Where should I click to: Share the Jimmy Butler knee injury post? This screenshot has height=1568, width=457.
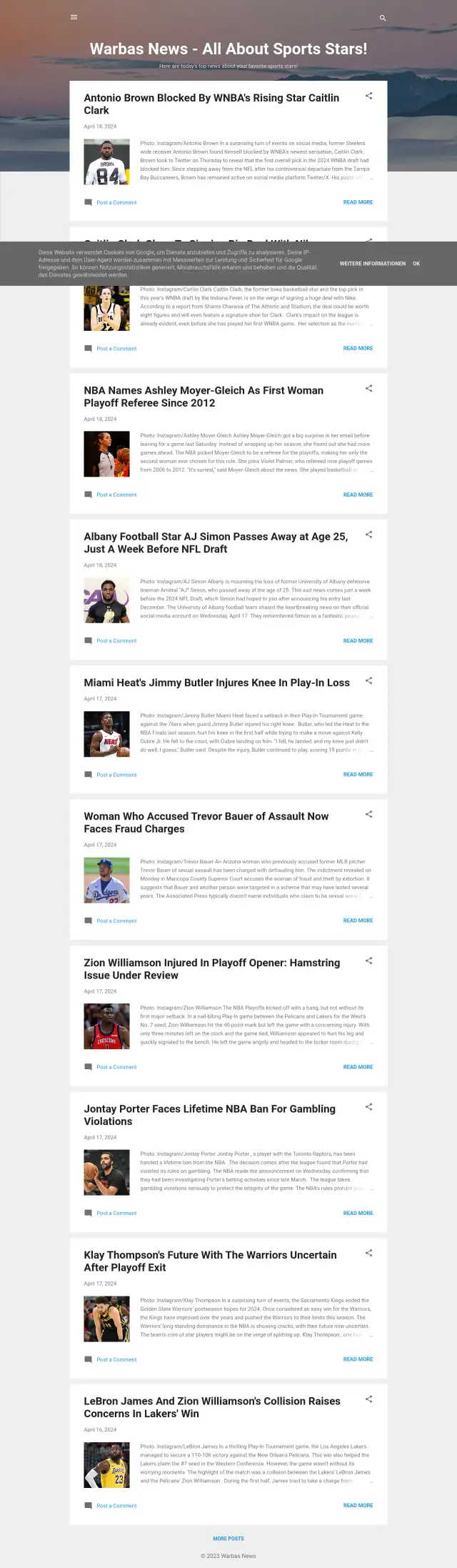click(x=368, y=680)
